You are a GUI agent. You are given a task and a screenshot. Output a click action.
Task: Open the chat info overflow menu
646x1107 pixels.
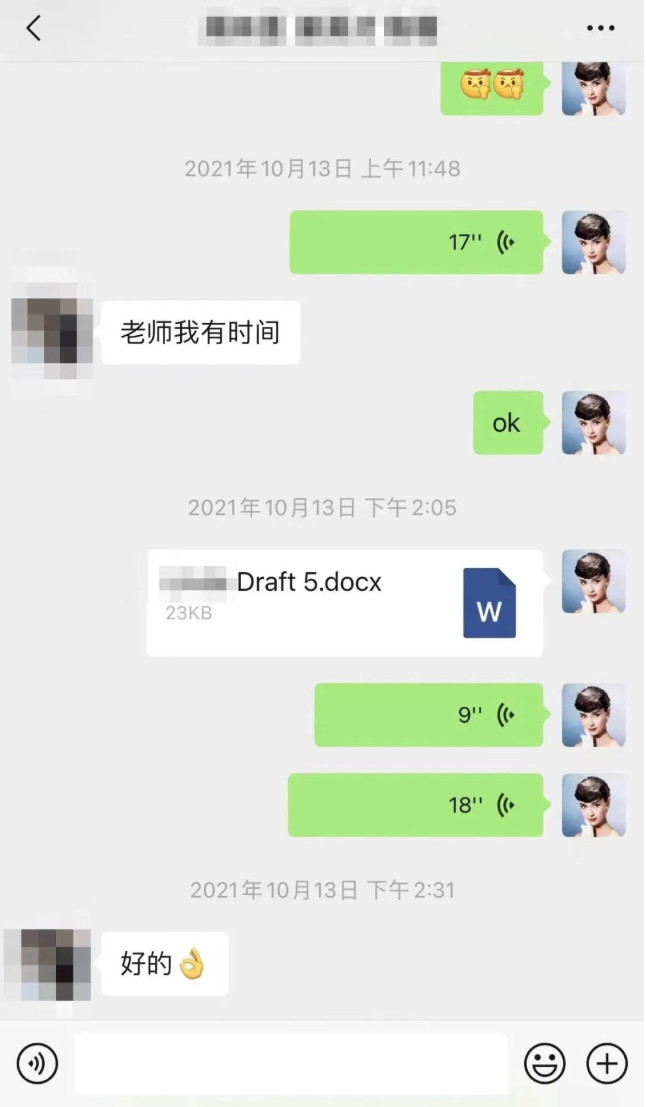pyautogui.click(x=600, y=28)
